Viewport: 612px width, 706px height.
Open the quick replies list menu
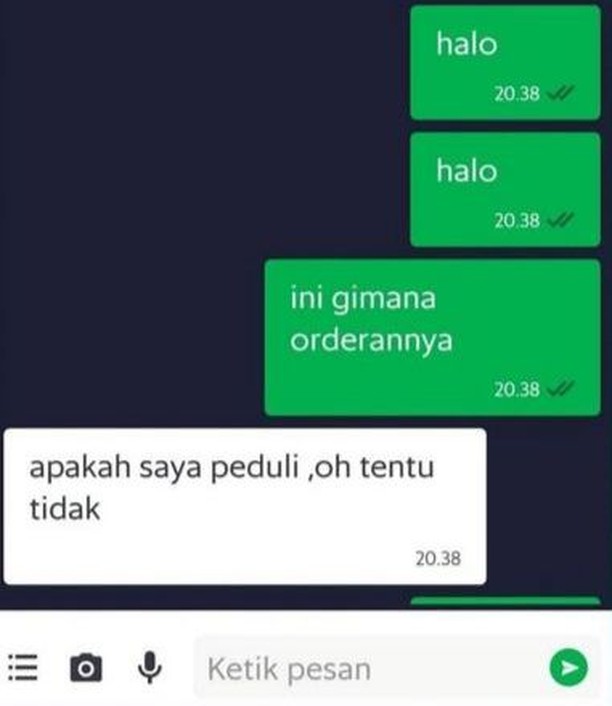22,667
